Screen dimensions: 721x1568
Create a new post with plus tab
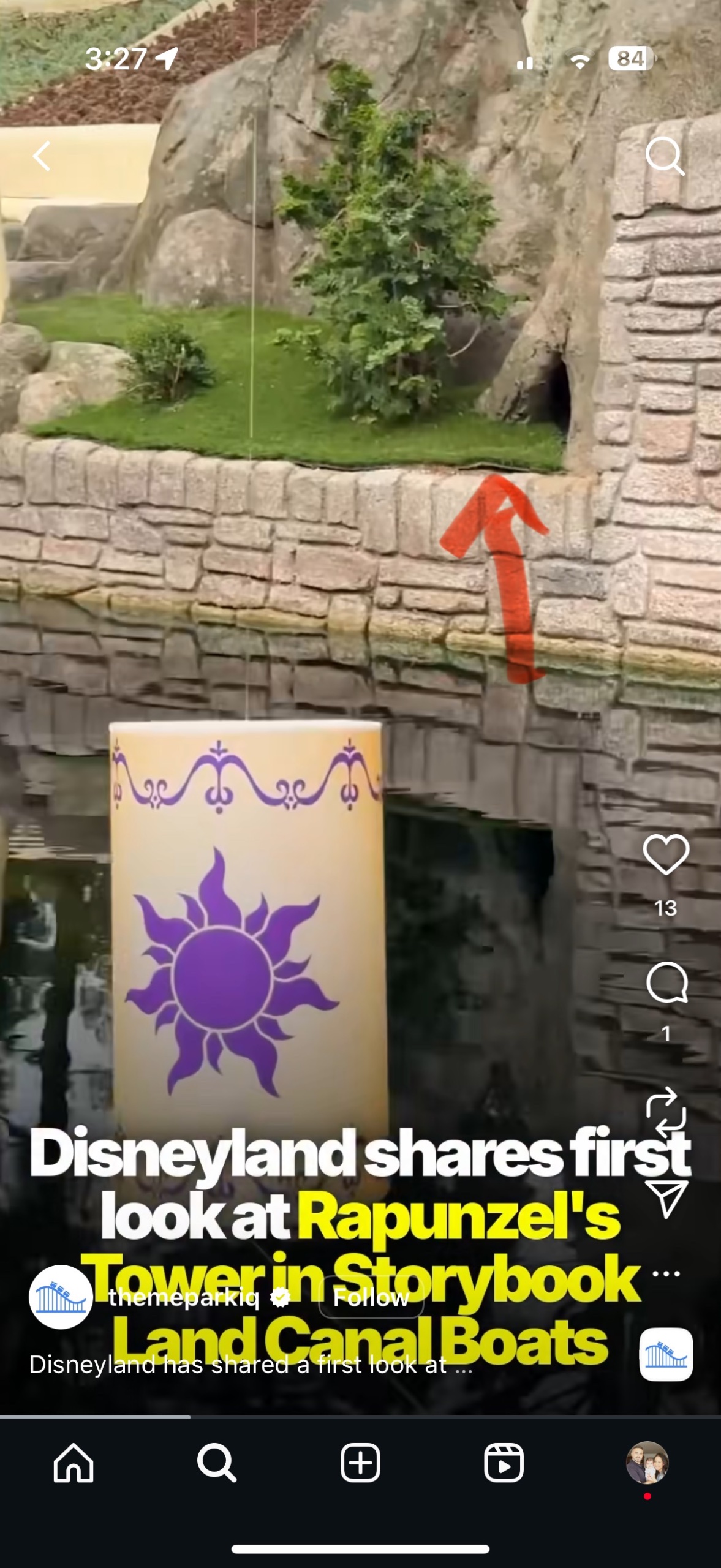click(x=360, y=1463)
